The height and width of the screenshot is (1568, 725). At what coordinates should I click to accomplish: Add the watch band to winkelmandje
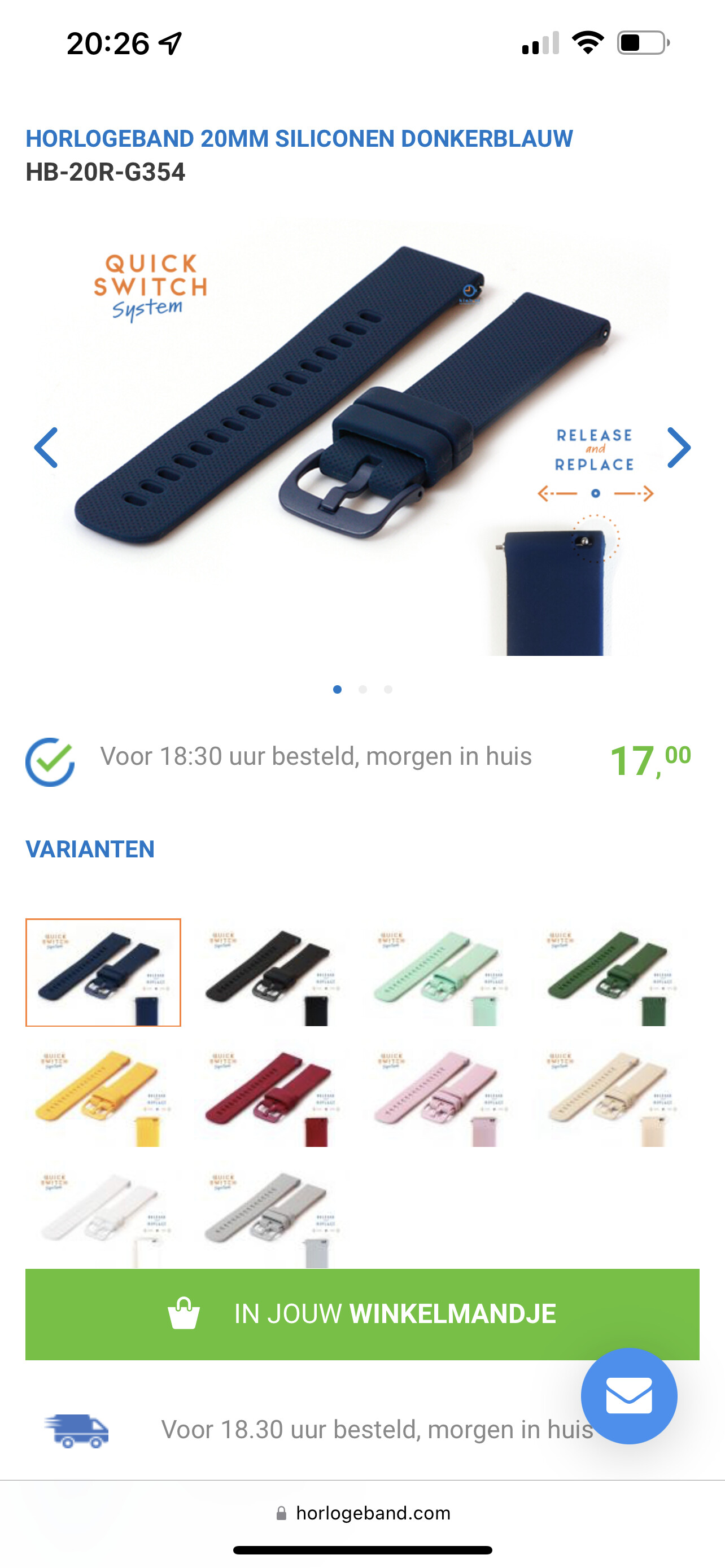click(362, 1314)
